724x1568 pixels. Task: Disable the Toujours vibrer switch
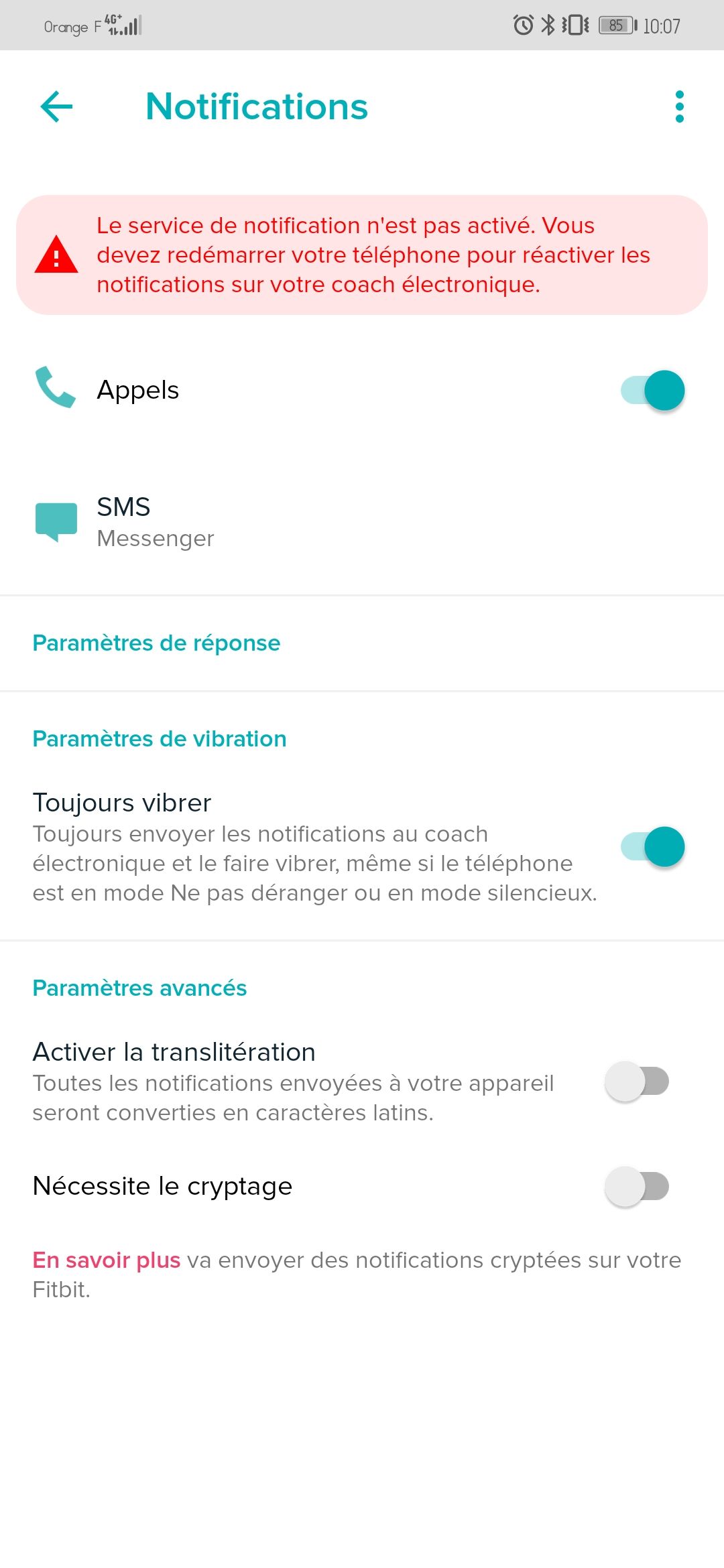652,847
